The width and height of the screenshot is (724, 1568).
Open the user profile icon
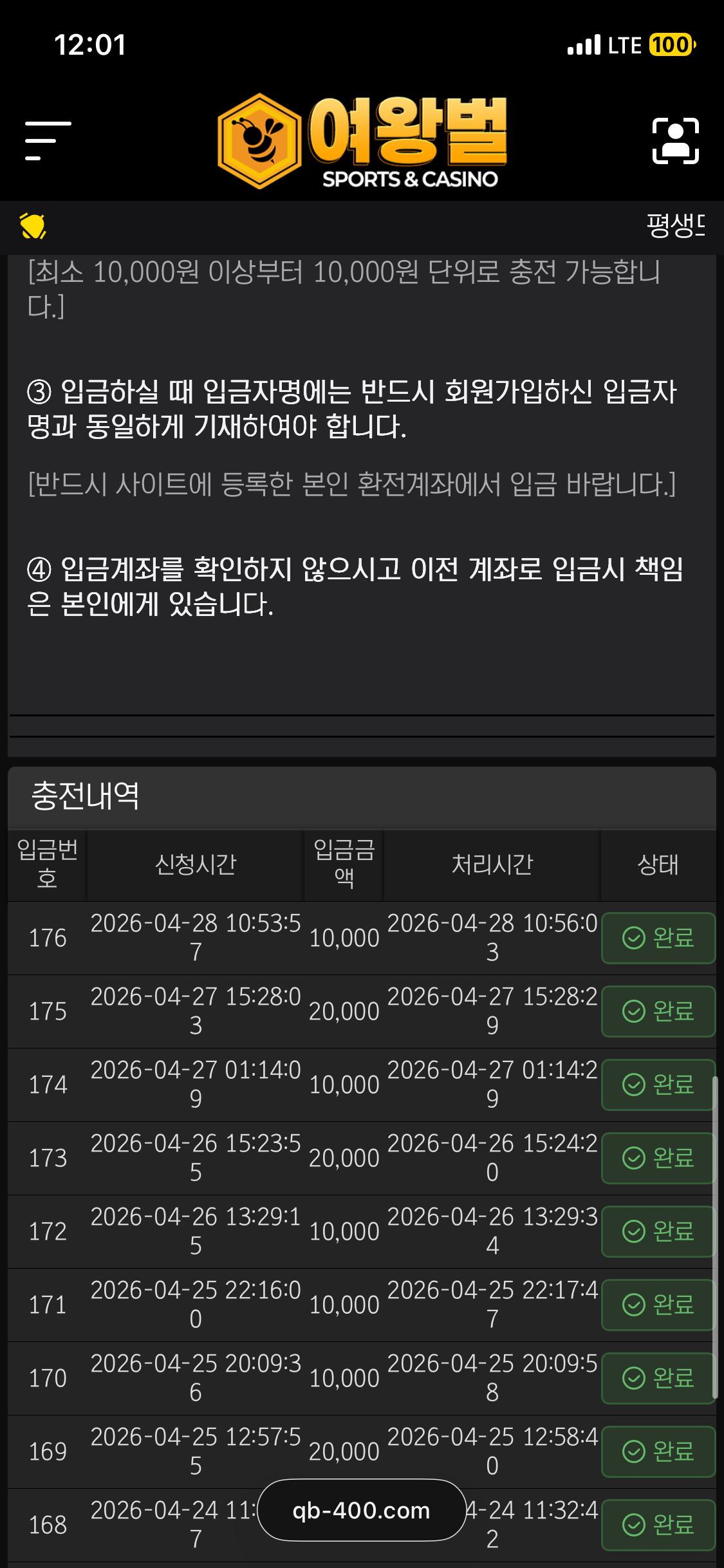[x=675, y=141]
